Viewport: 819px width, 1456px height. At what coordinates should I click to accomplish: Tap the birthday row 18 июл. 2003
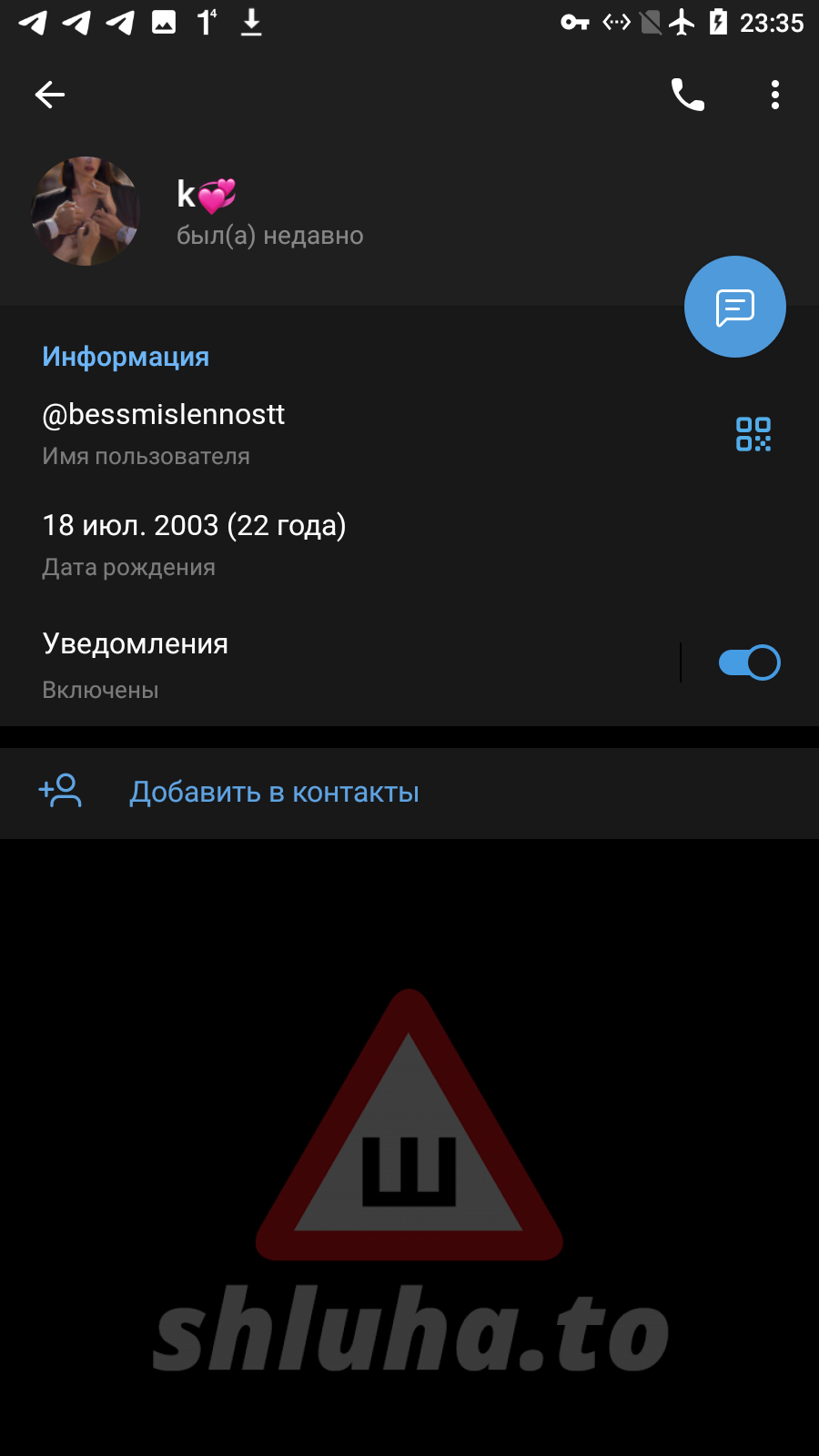point(273,543)
